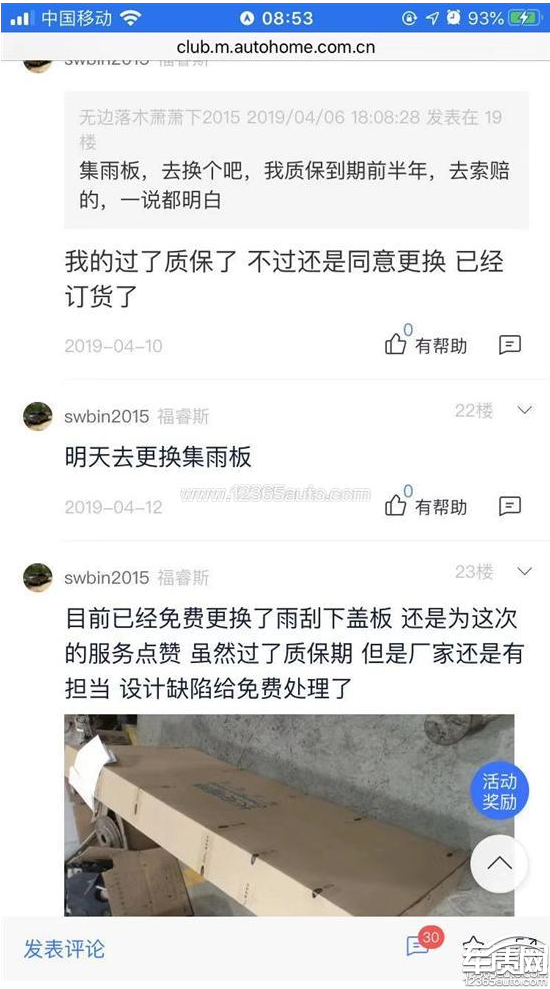
Task: View the cardboard box photo in 23楼
Action: point(289,815)
